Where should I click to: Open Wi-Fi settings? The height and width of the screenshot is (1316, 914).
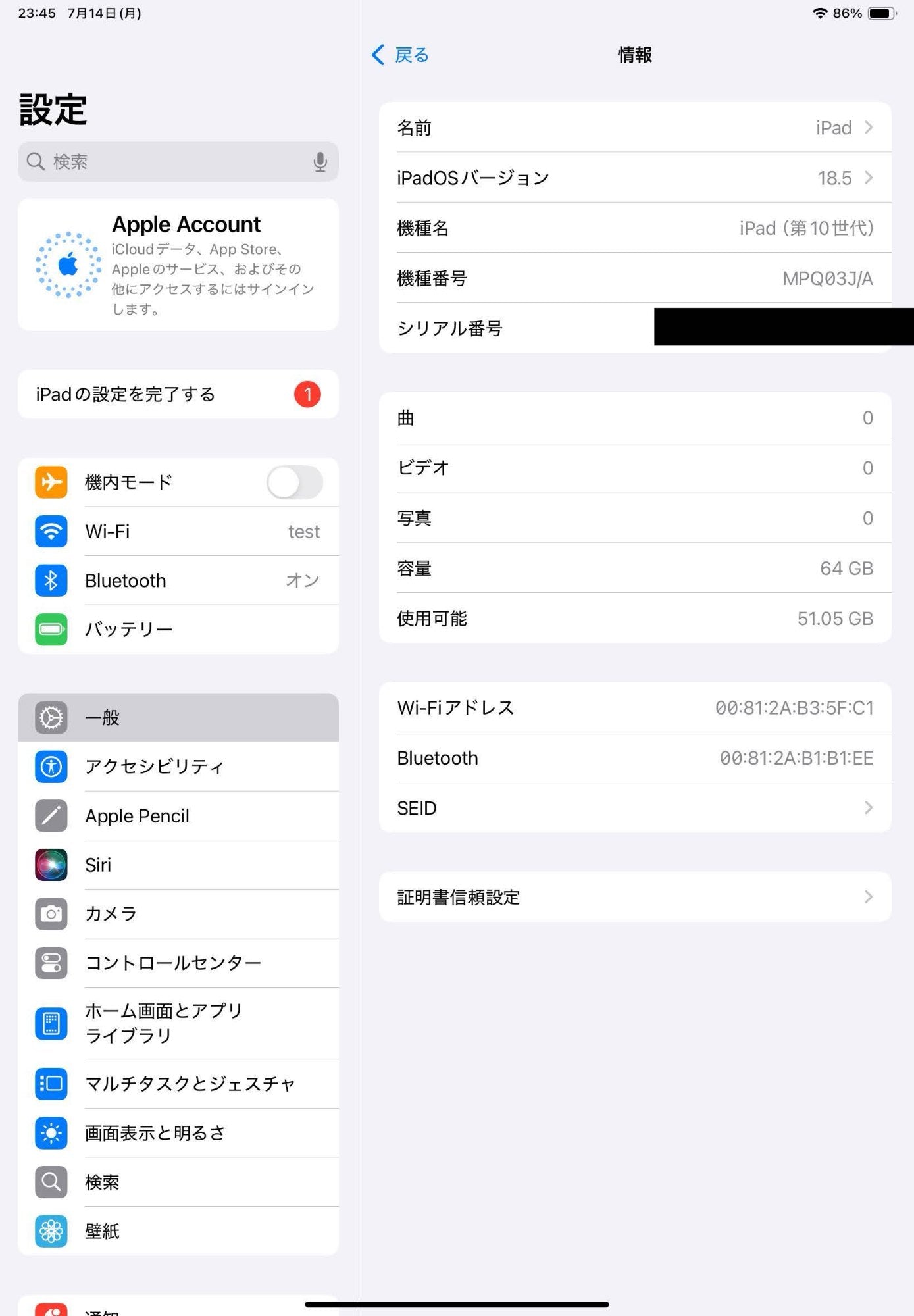point(178,532)
